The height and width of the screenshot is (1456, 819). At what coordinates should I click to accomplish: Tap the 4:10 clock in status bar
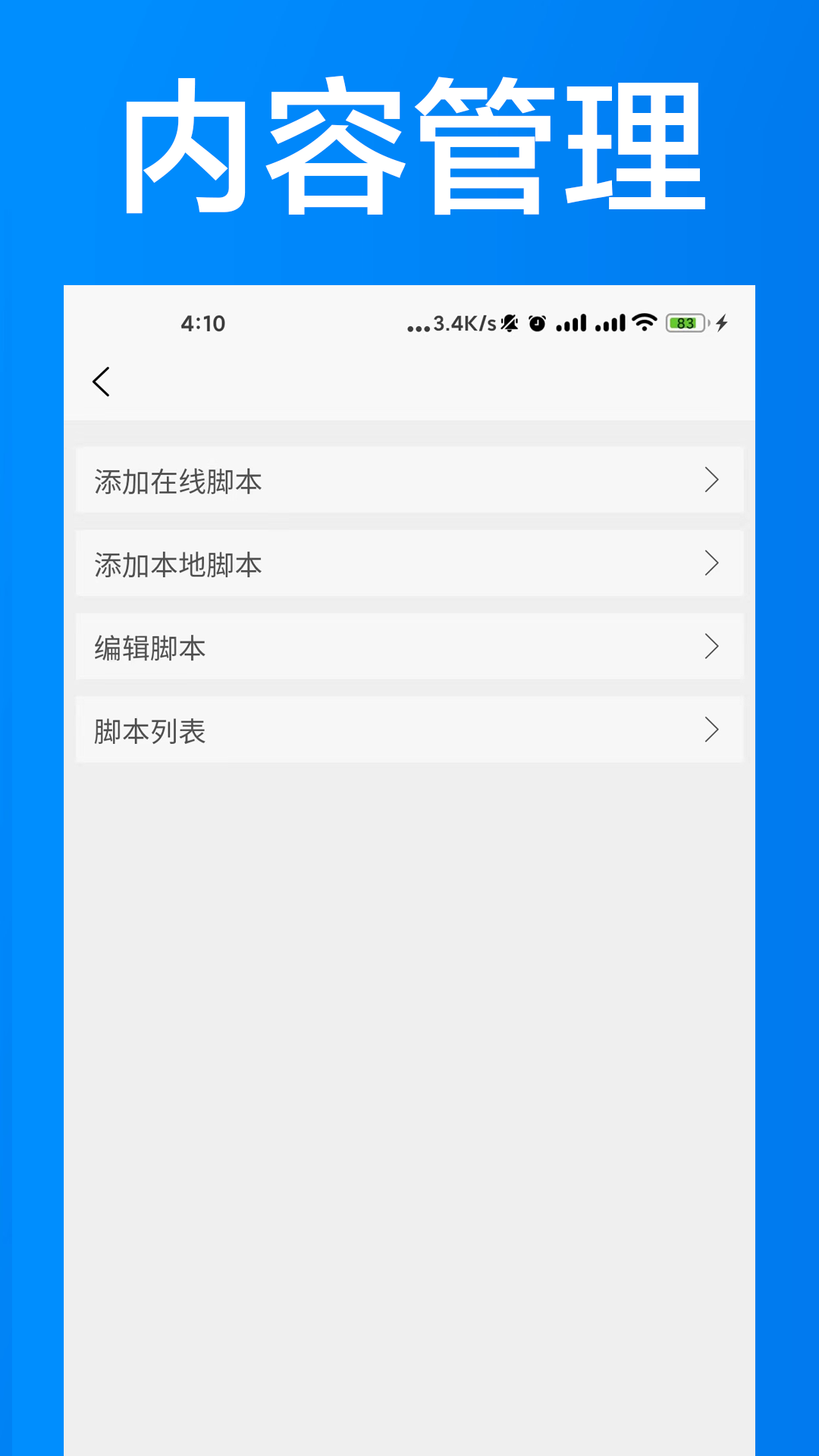pos(202,322)
